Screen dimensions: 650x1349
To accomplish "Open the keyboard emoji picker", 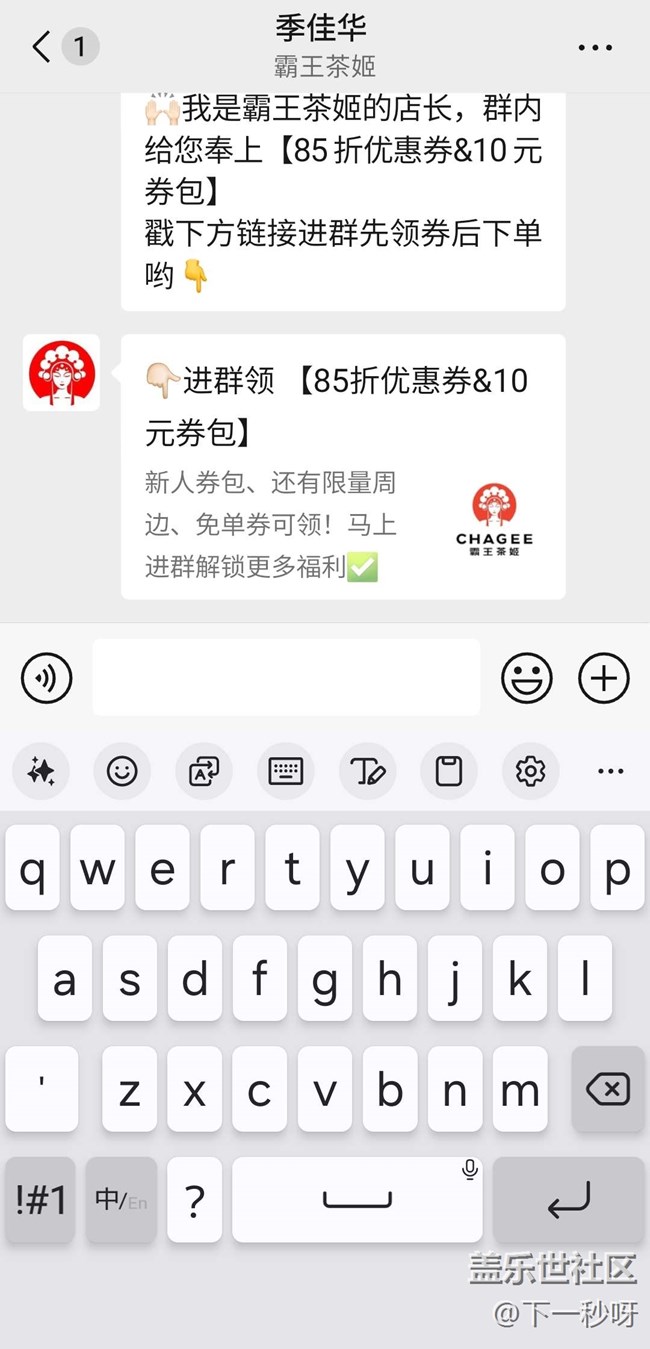I will pyautogui.click(x=122, y=771).
